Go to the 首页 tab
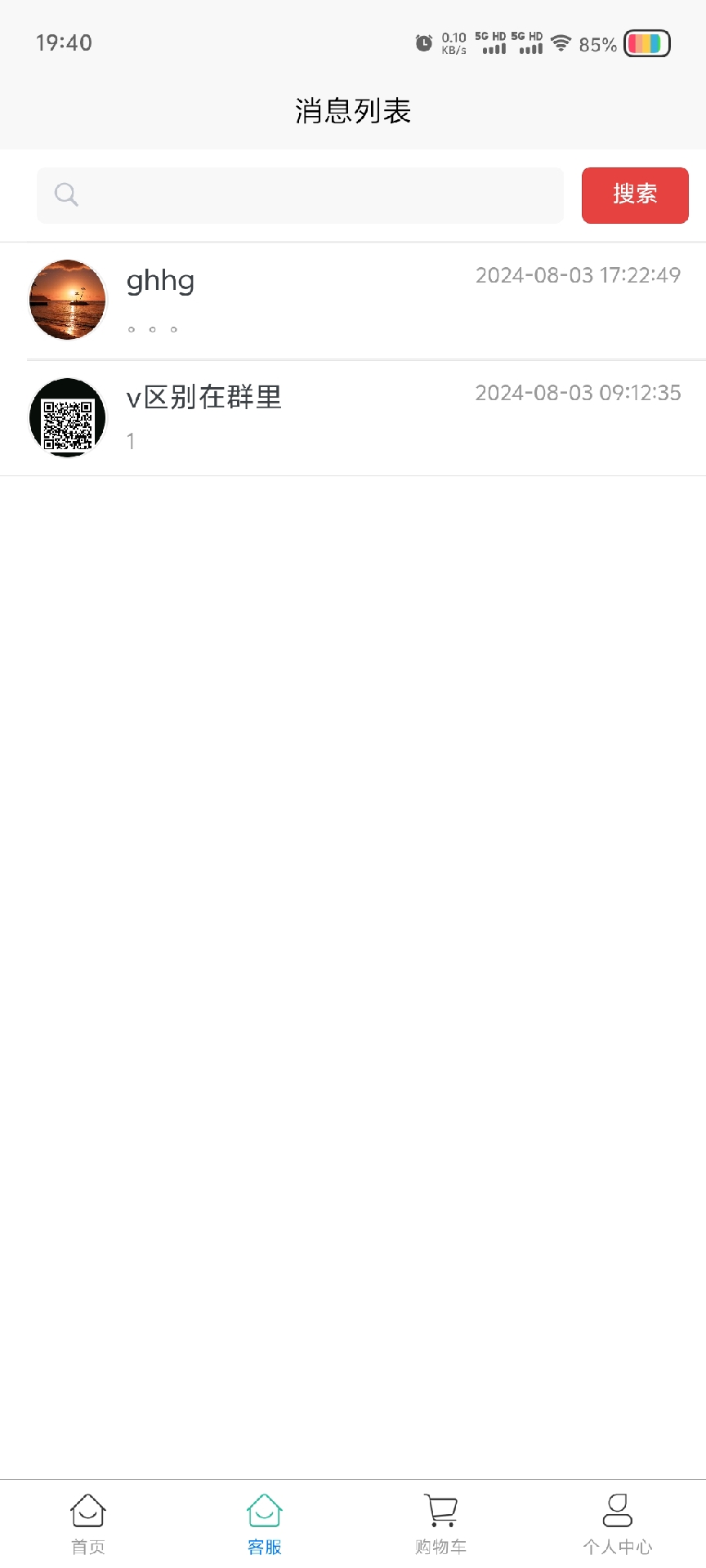The image size is (706, 1568). pos(88,1523)
